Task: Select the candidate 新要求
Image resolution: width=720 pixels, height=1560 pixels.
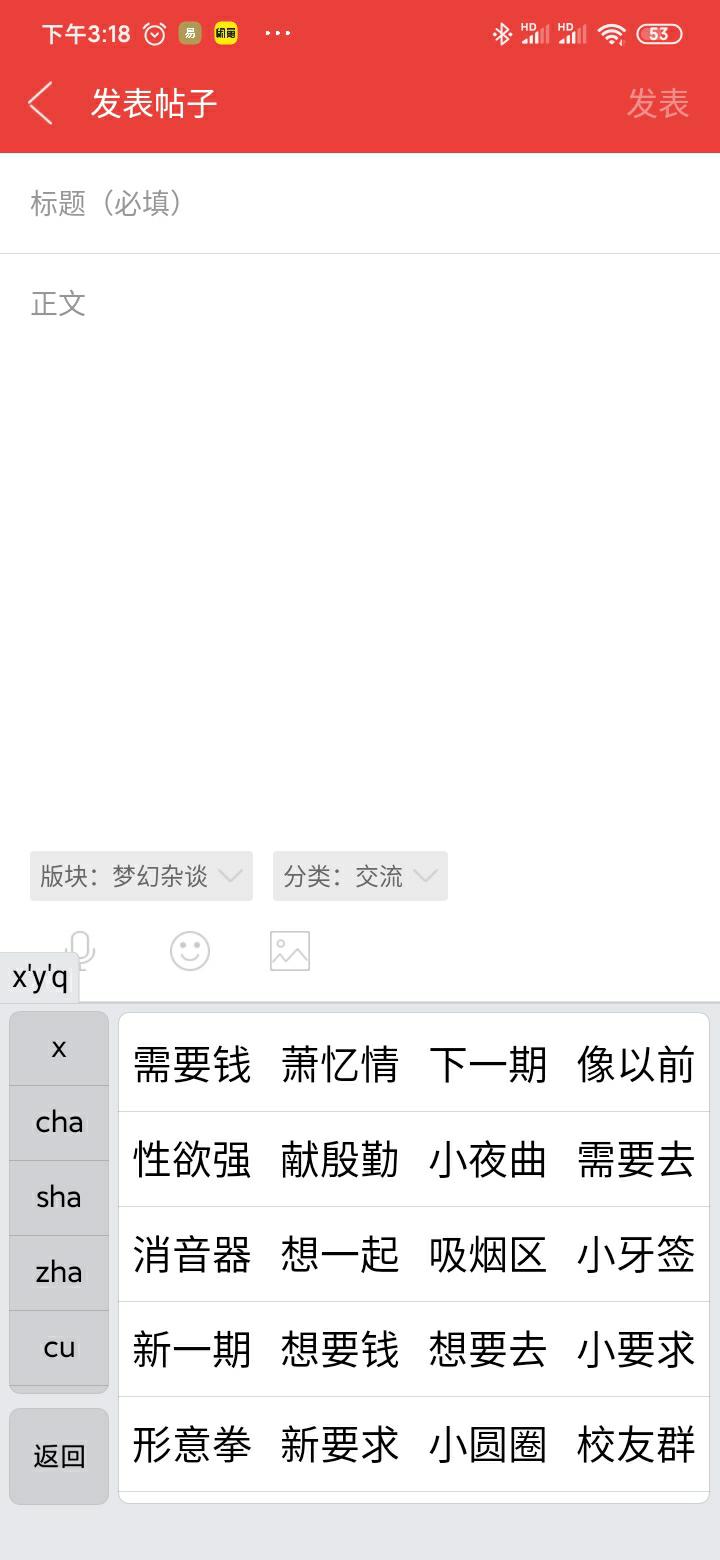Action: tap(340, 1445)
